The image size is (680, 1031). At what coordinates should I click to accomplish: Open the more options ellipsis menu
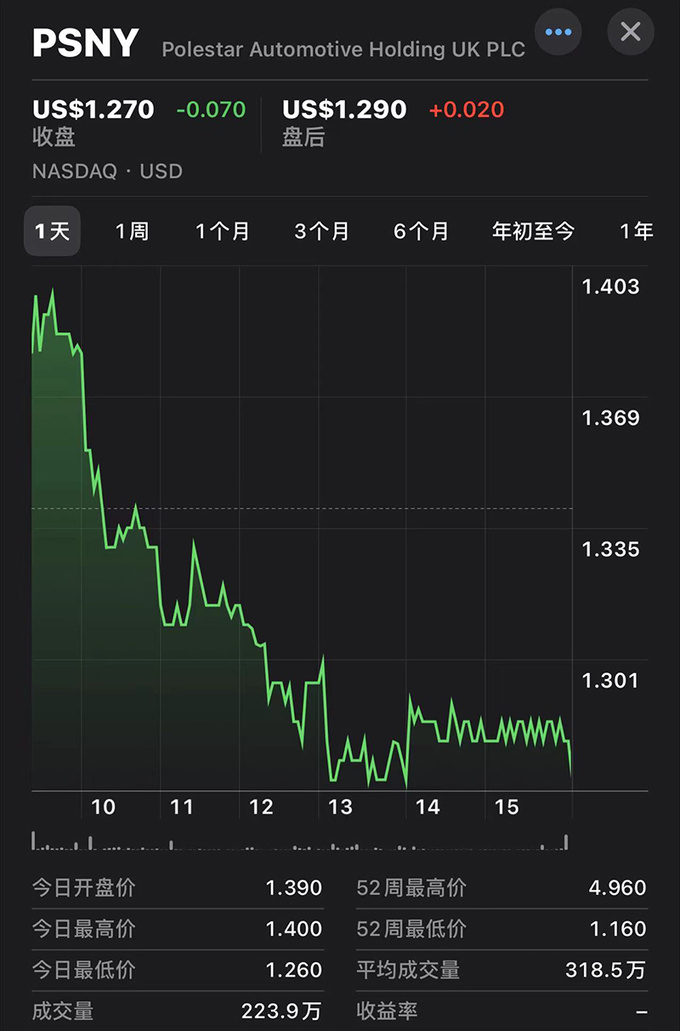point(558,32)
